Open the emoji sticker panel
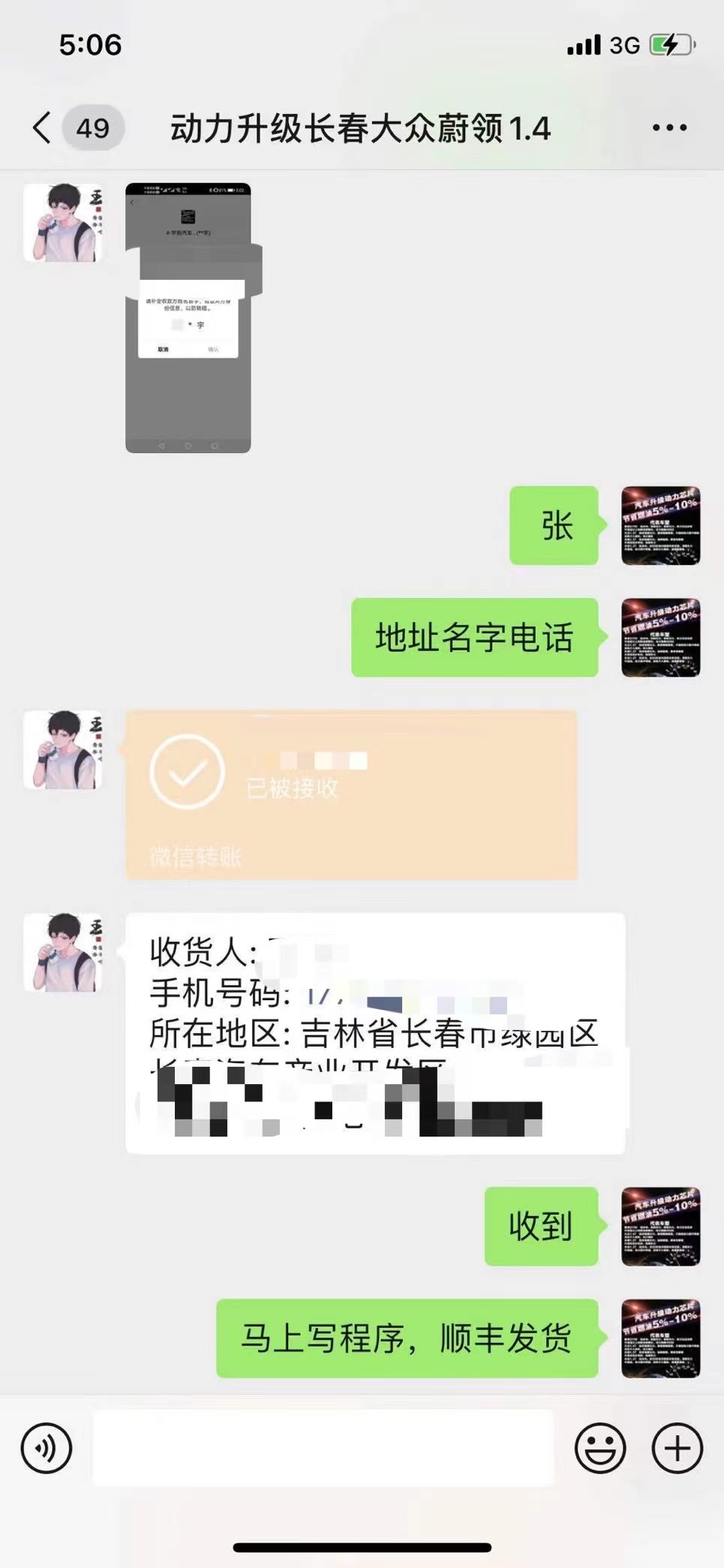Screen dimensions: 724x1568 [600, 1447]
